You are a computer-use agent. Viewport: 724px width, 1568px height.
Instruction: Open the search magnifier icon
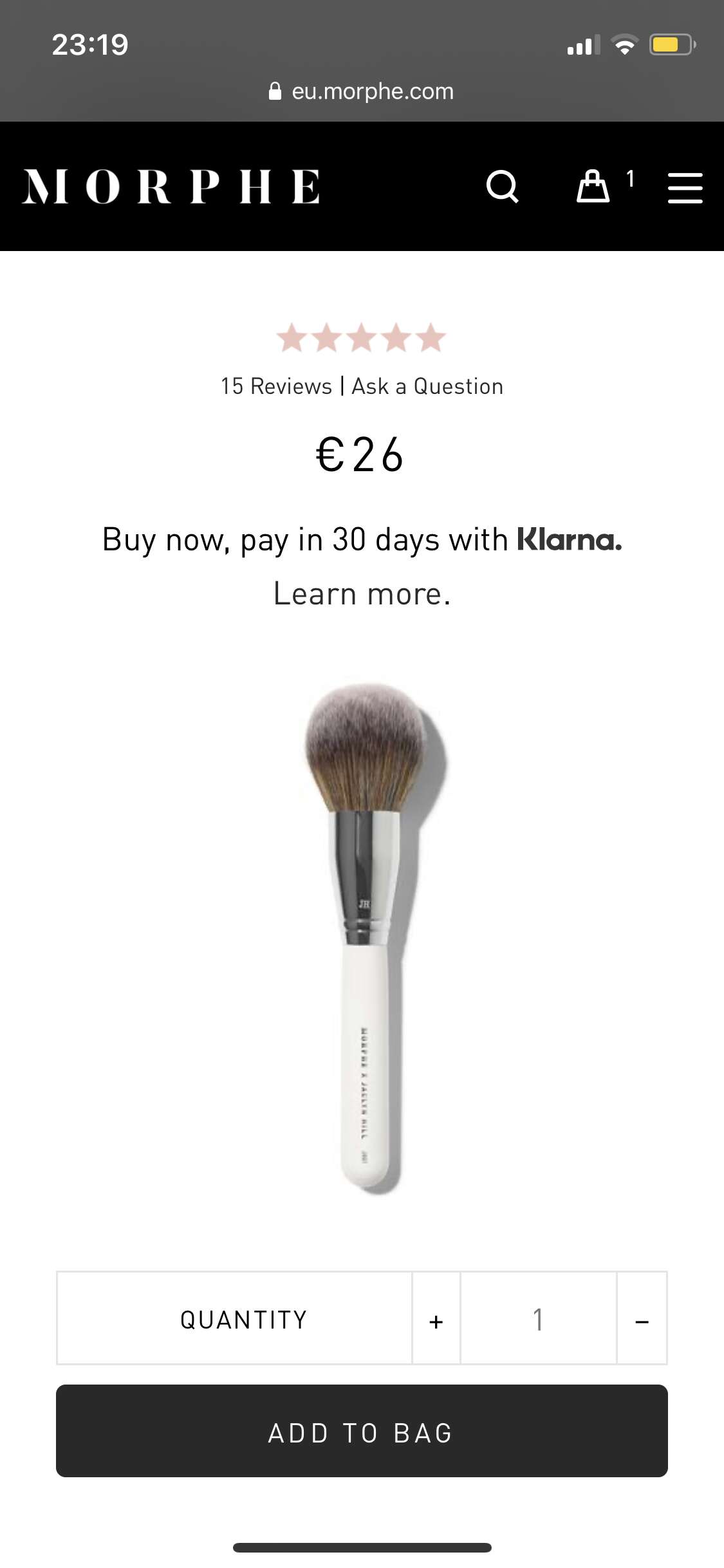pyautogui.click(x=503, y=187)
